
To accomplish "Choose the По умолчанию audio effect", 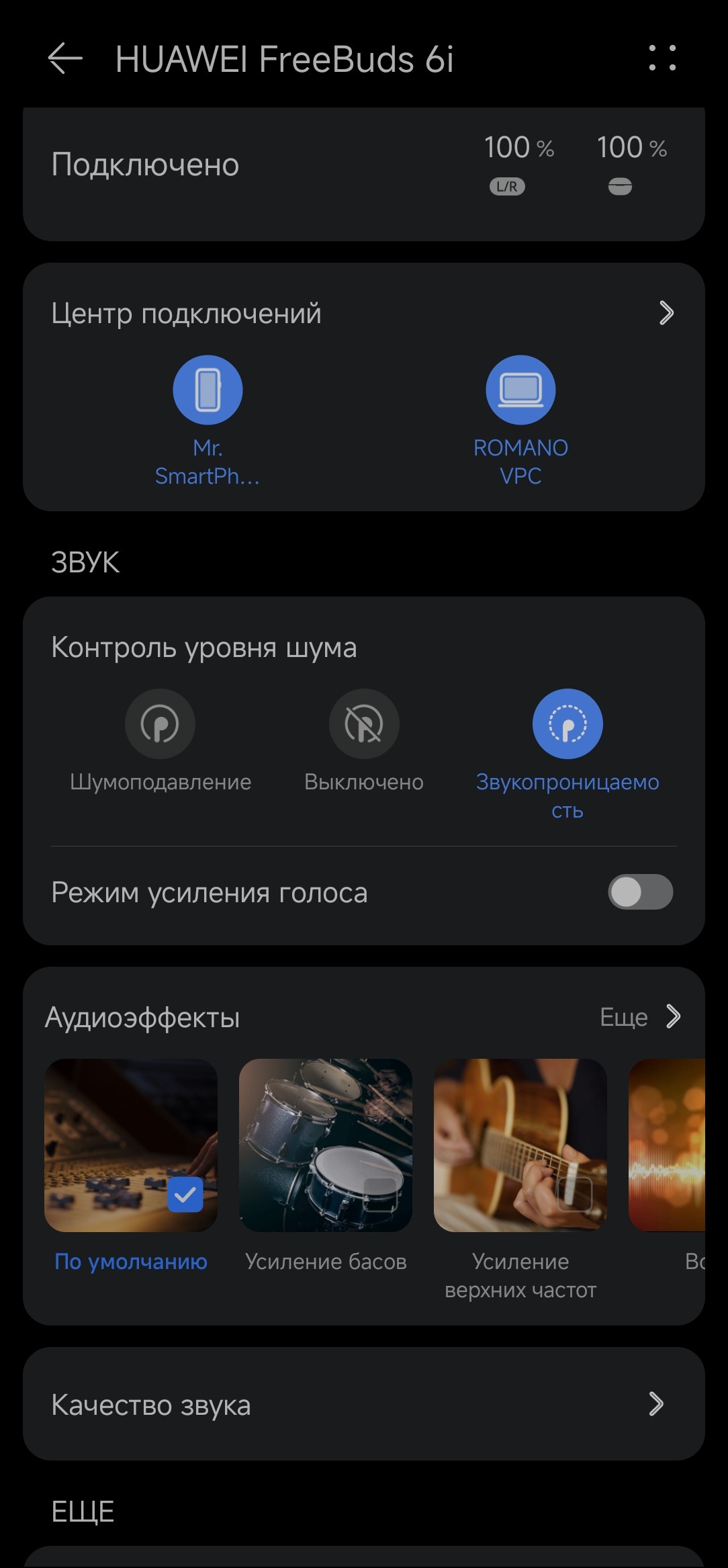I will tap(131, 1145).
